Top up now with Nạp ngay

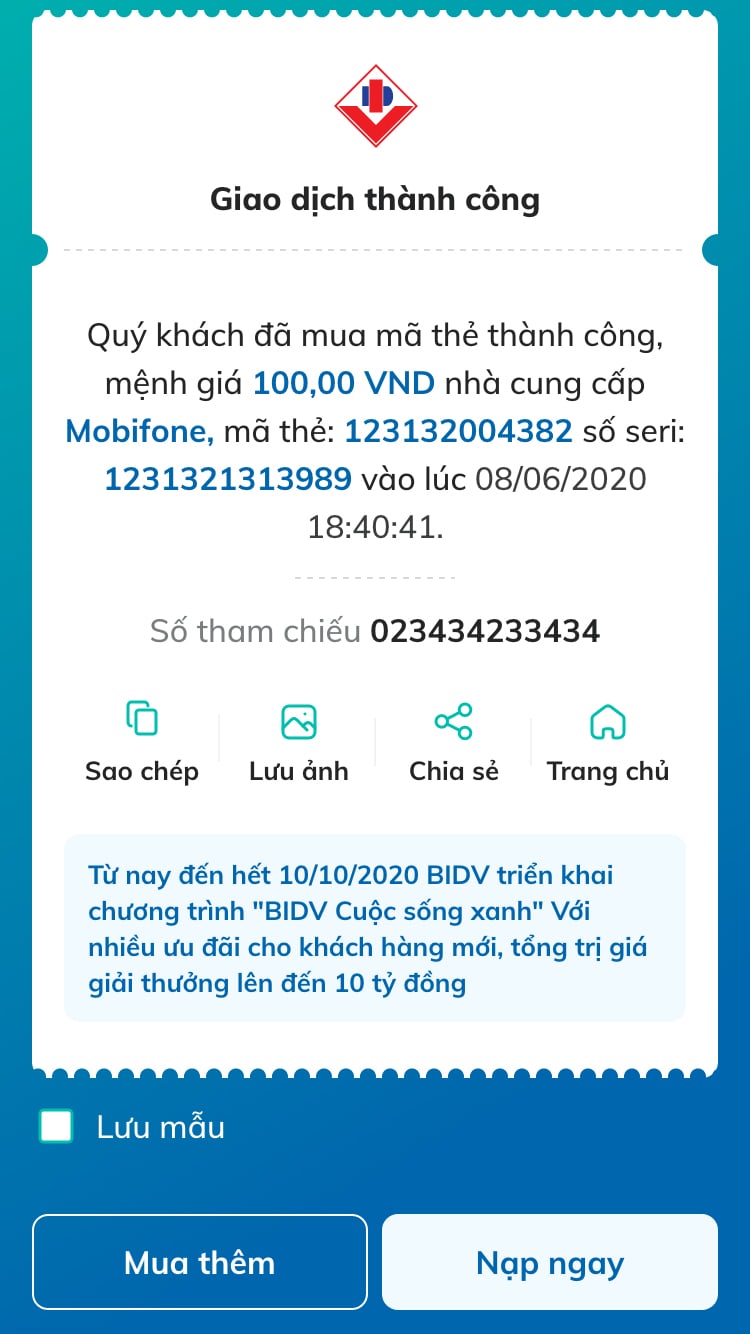550,1262
